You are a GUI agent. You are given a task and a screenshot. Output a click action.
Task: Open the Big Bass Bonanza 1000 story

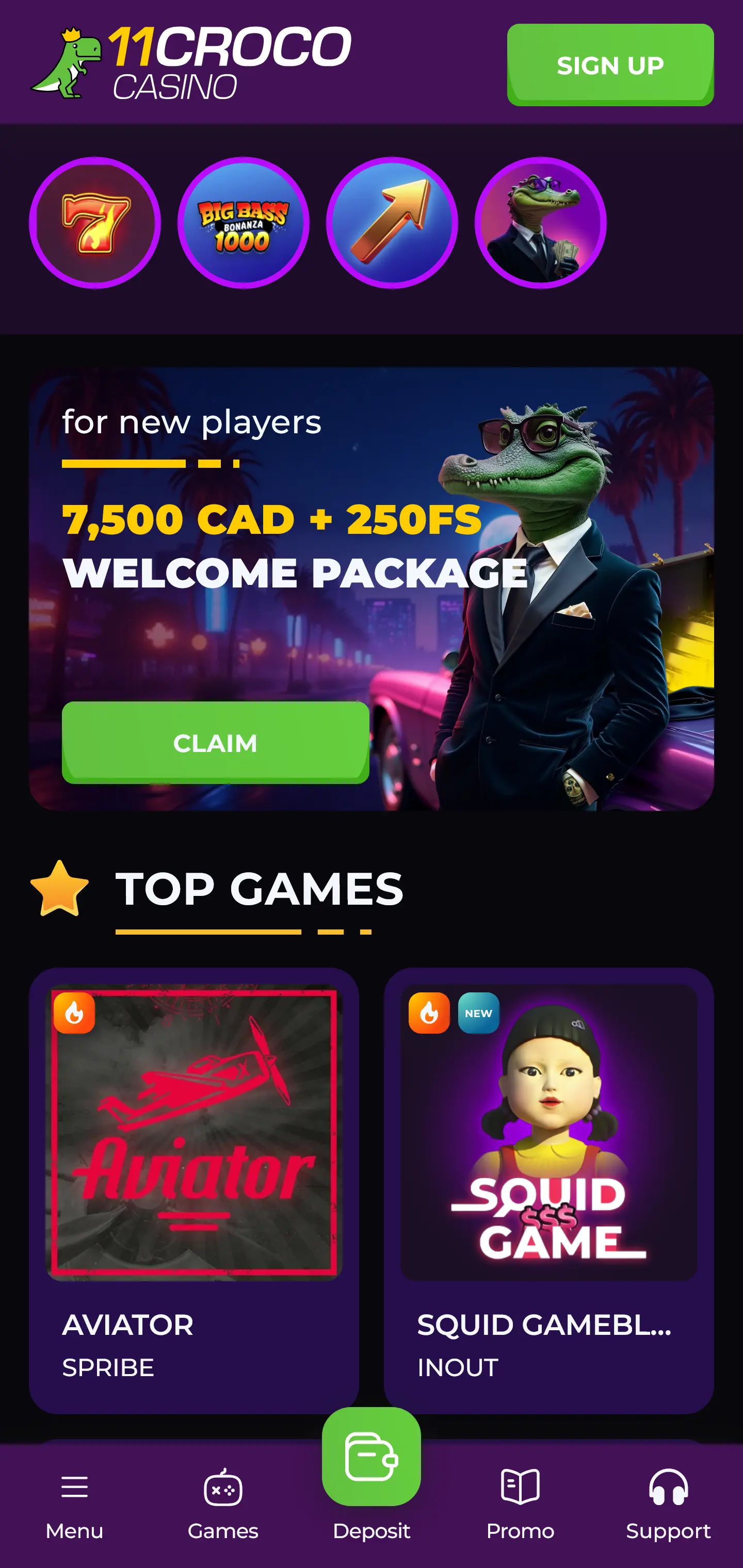tap(243, 223)
